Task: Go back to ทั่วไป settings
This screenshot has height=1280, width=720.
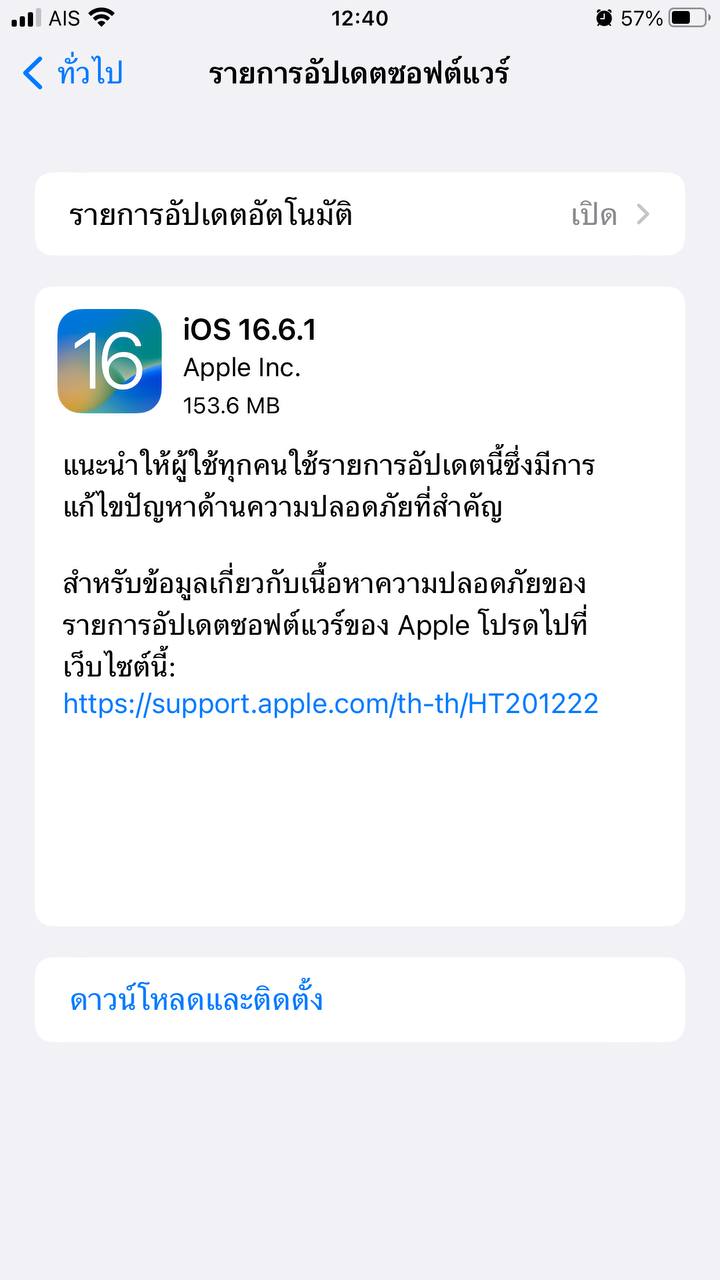Action: [x=72, y=73]
